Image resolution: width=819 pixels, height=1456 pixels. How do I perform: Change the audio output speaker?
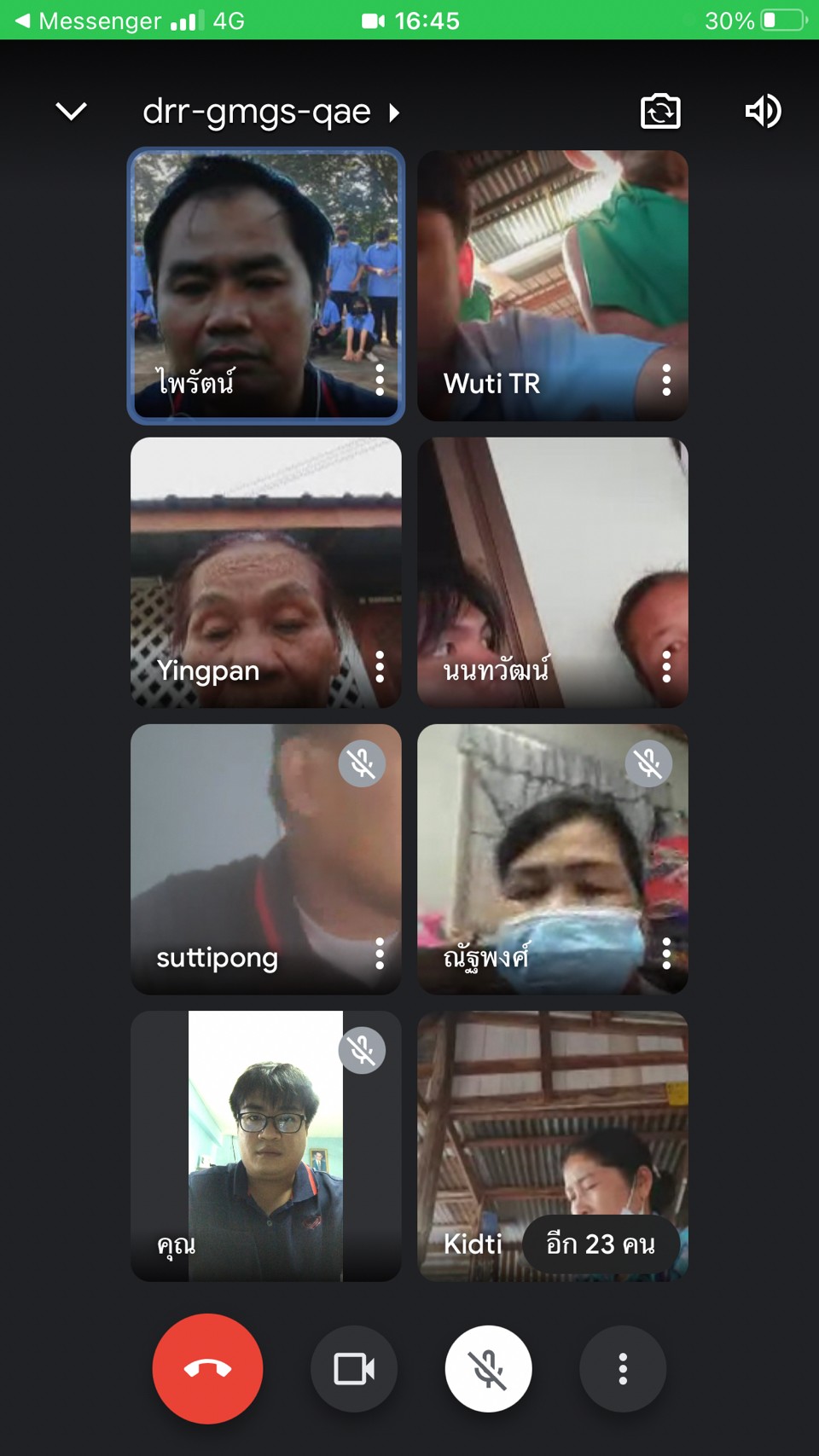pos(763,111)
